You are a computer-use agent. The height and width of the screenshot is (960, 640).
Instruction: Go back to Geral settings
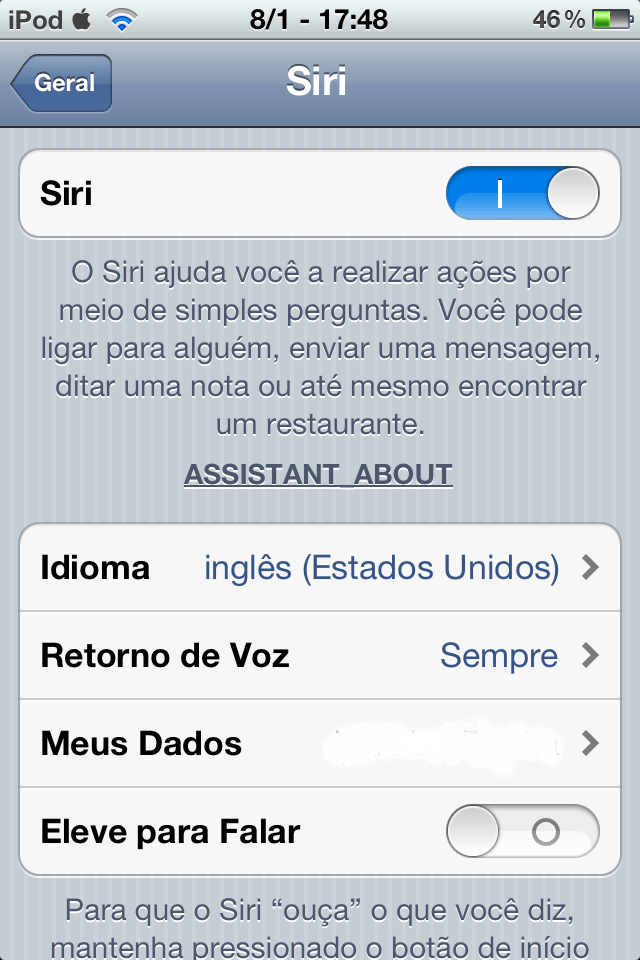(x=62, y=83)
